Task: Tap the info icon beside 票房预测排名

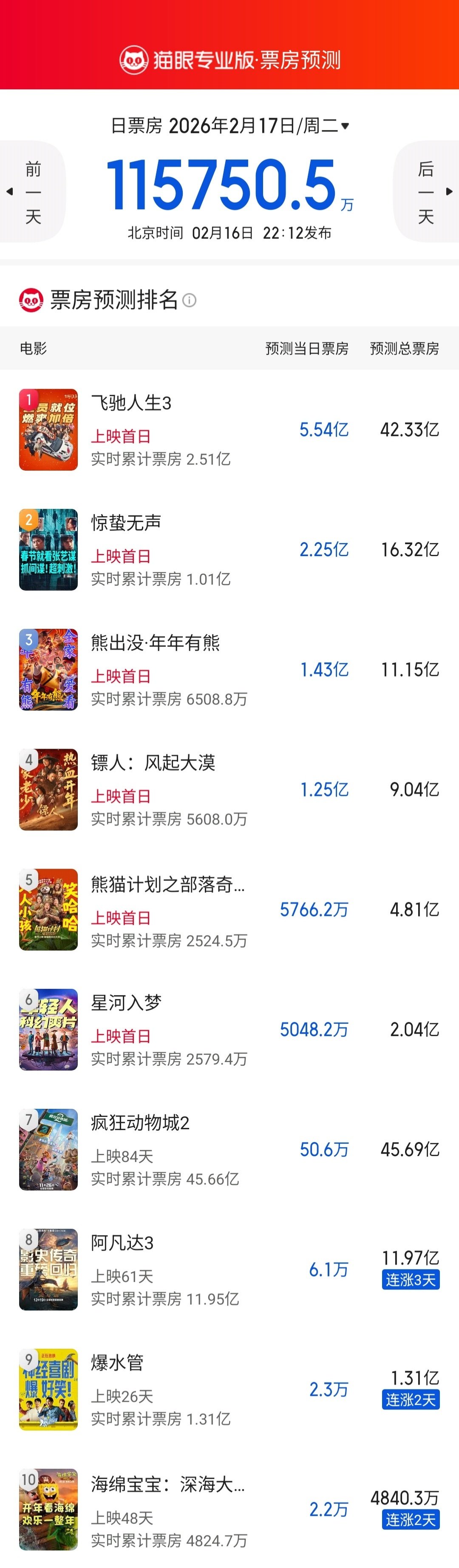Action: pyautogui.click(x=190, y=300)
